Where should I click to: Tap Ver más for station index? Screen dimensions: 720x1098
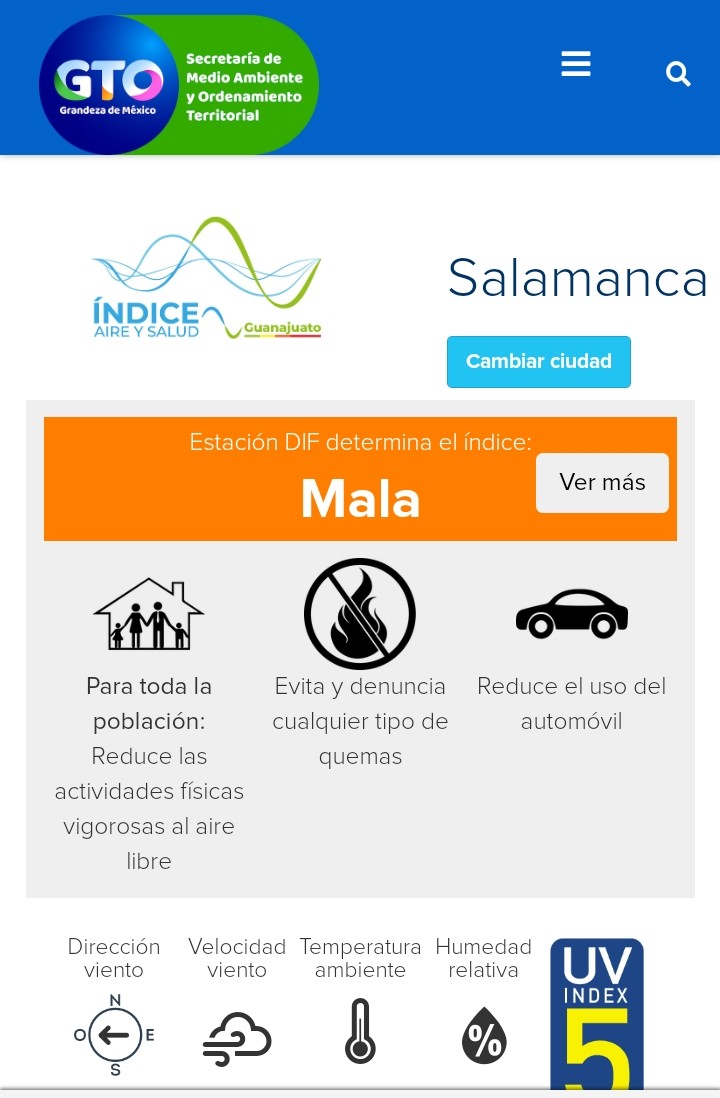pyautogui.click(x=602, y=482)
